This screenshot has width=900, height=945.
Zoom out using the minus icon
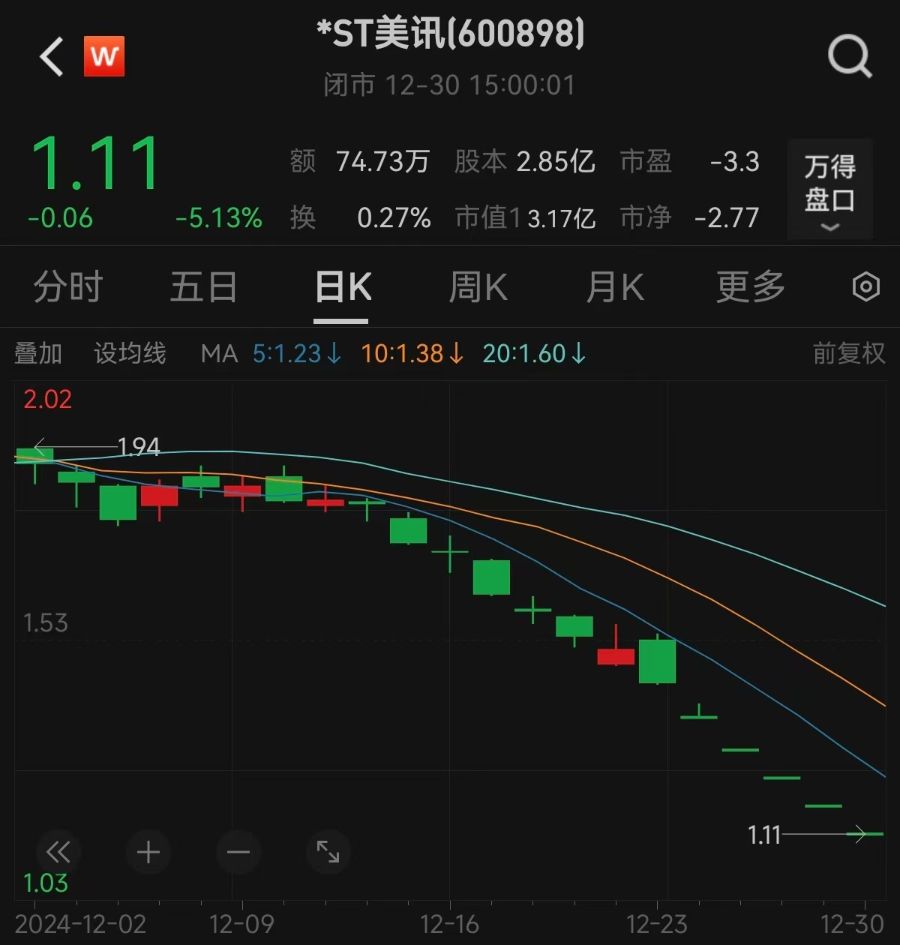238,852
